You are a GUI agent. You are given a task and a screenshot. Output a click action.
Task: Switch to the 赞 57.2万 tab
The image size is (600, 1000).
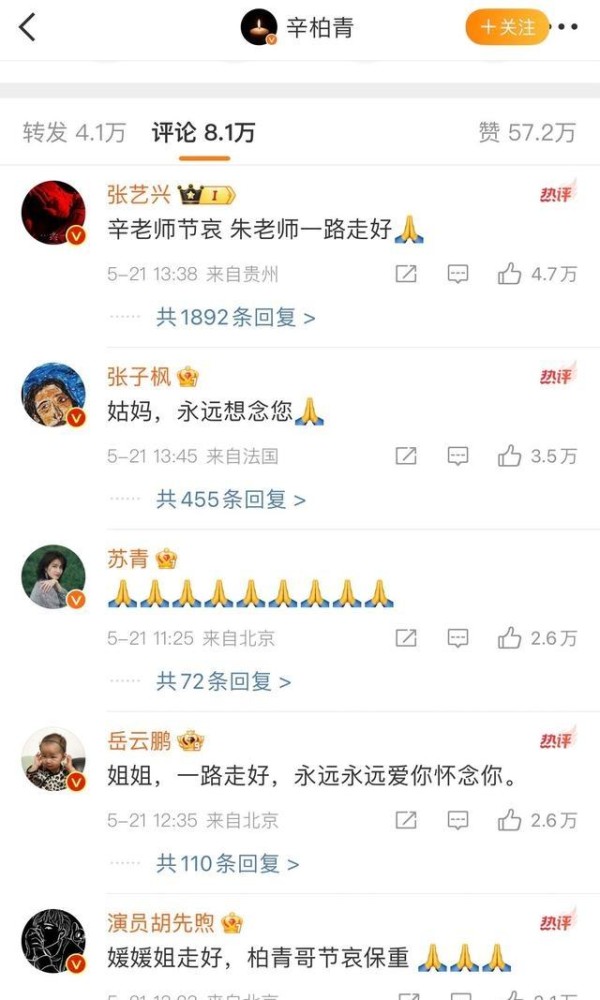pyautogui.click(x=527, y=133)
